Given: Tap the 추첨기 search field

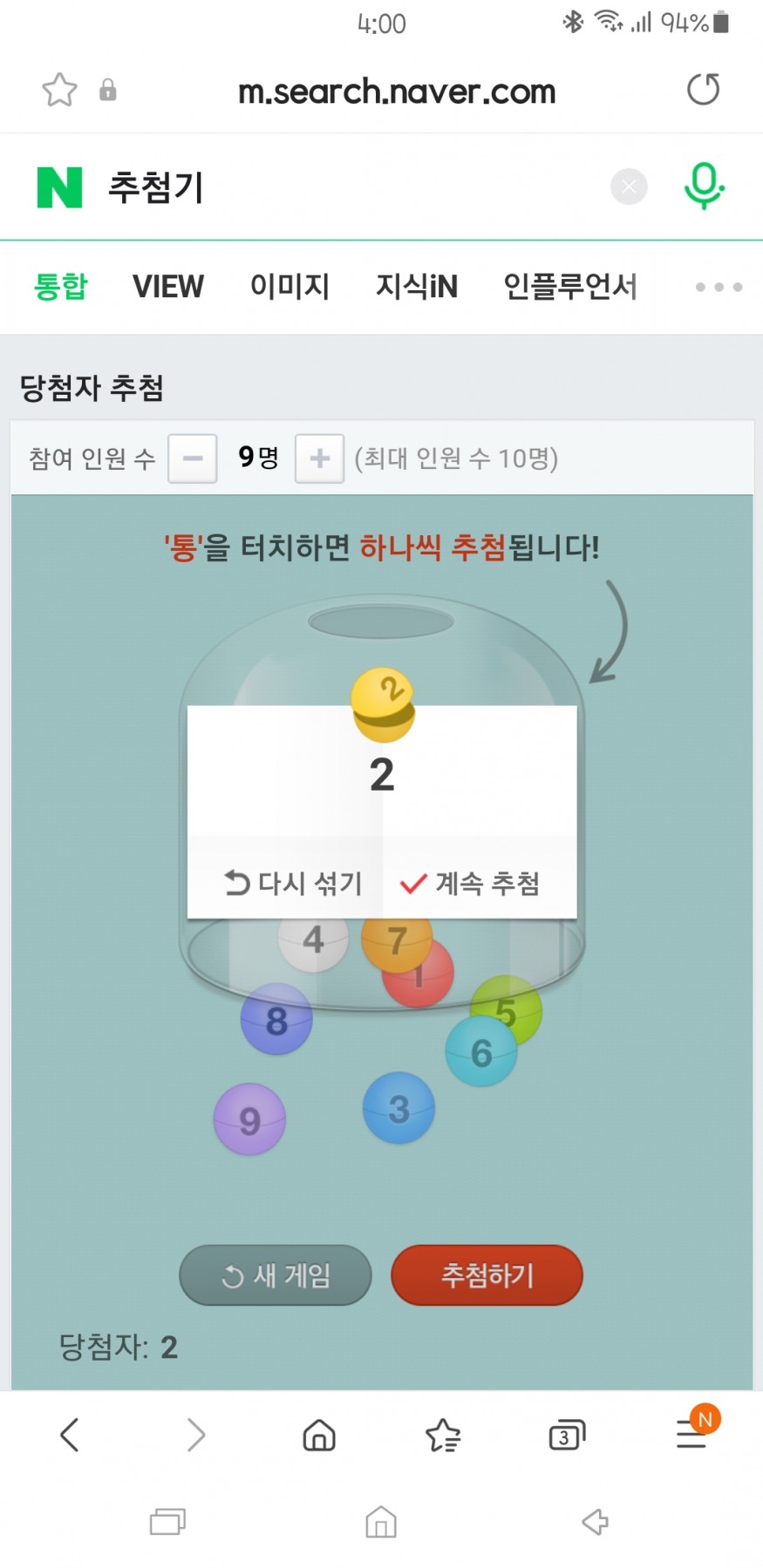Looking at the screenshot, I should pyautogui.click(x=349, y=187).
